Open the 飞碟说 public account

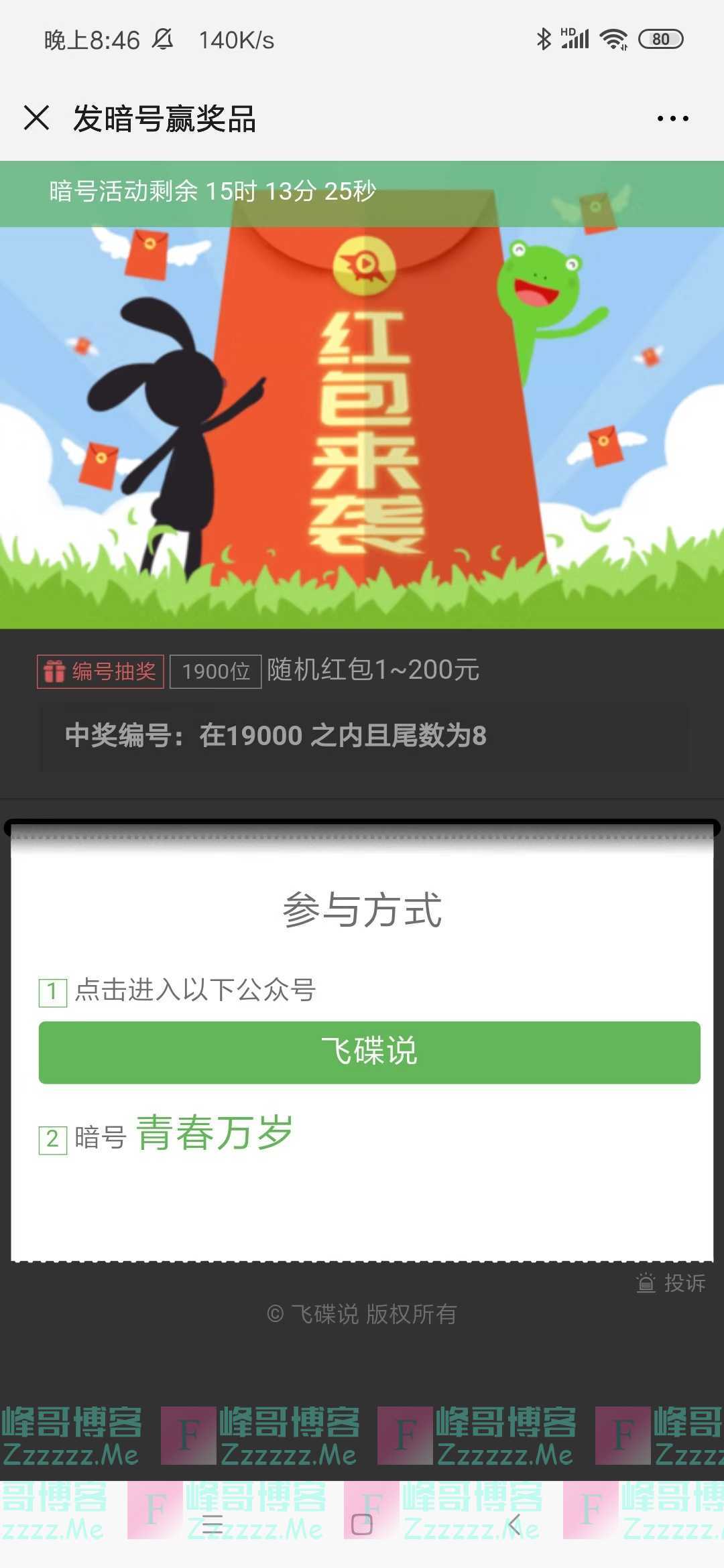369,1052
